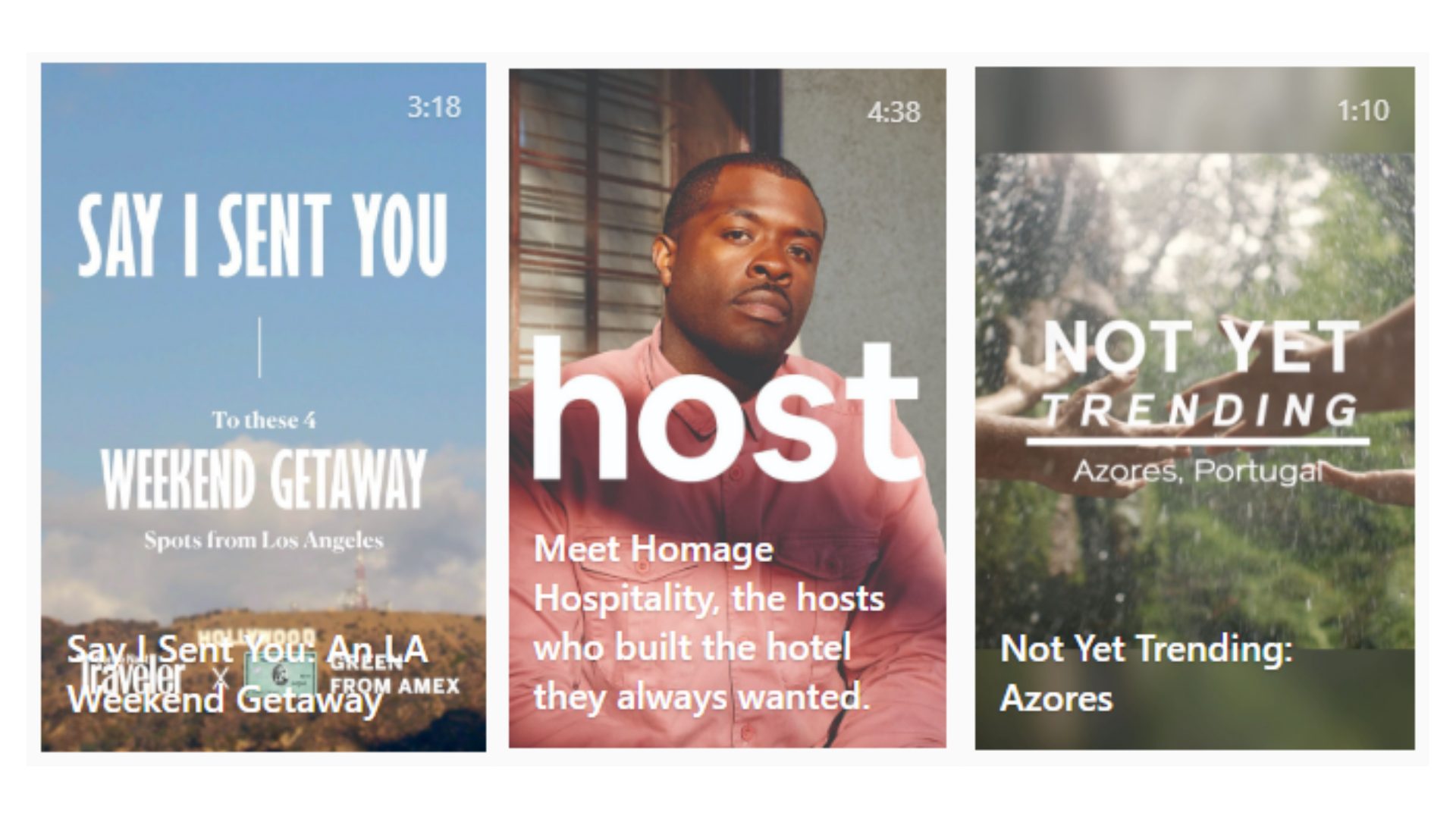Open the Say I Sent You LA video
This screenshot has width=1456, height=819.
[x=263, y=406]
